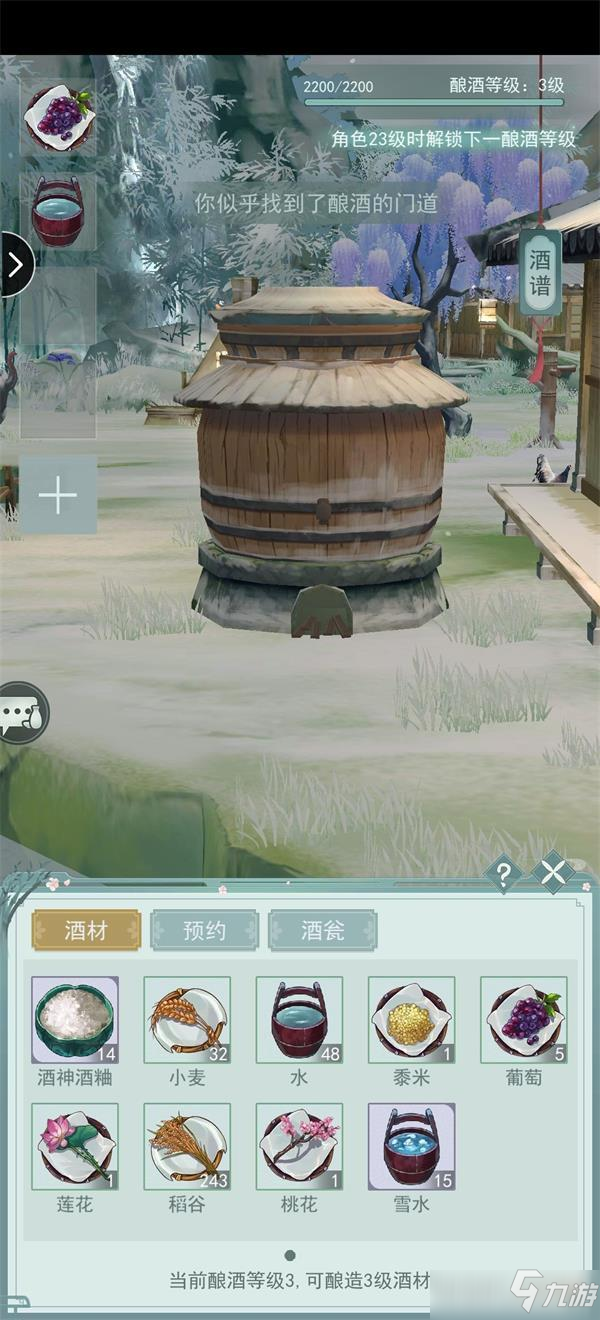The height and width of the screenshot is (1320, 600).
Task: Pick the 桃花 peach blossom item
Action: coord(299,1146)
